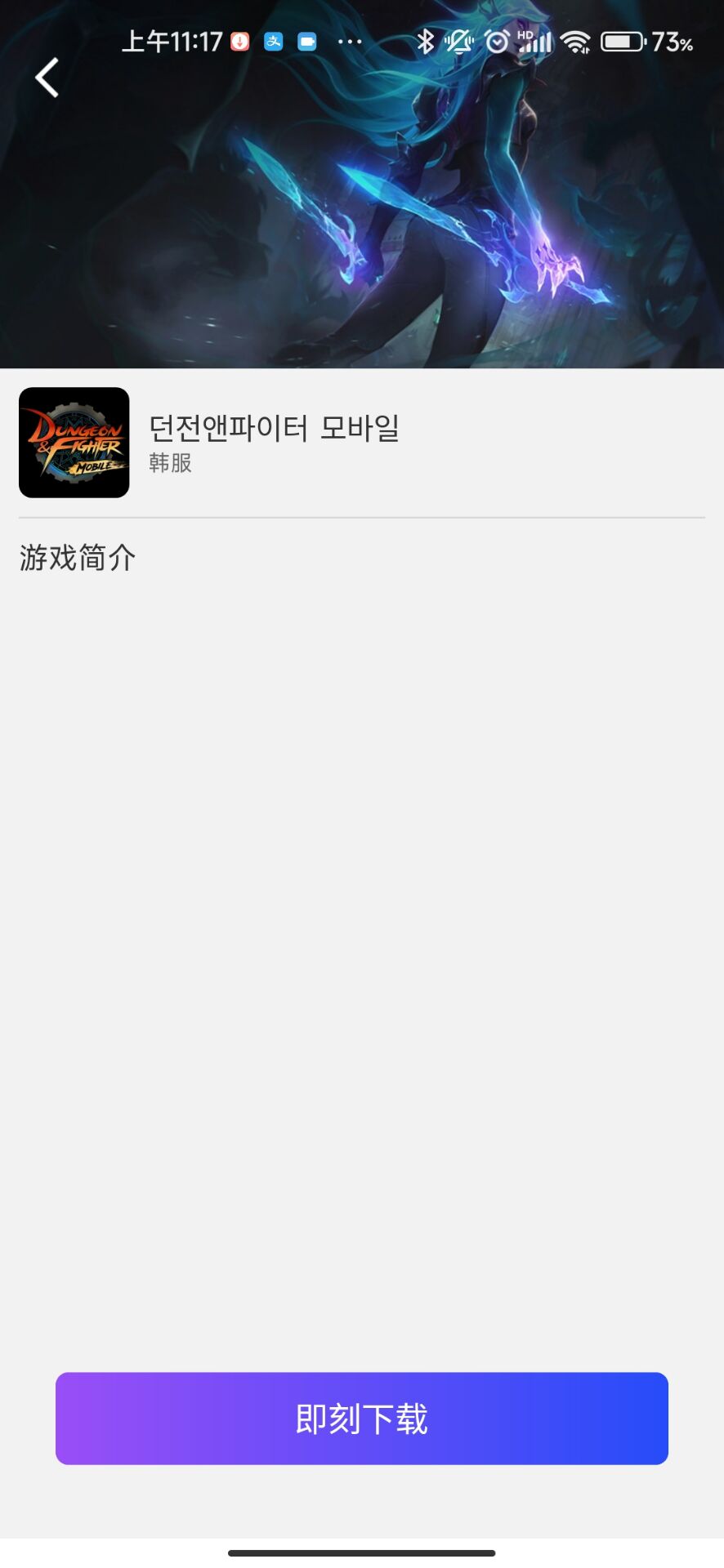This screenshot has width=724, height=1568.
Task: Select the 游戏简介 section heading
Action: point(76,559)
